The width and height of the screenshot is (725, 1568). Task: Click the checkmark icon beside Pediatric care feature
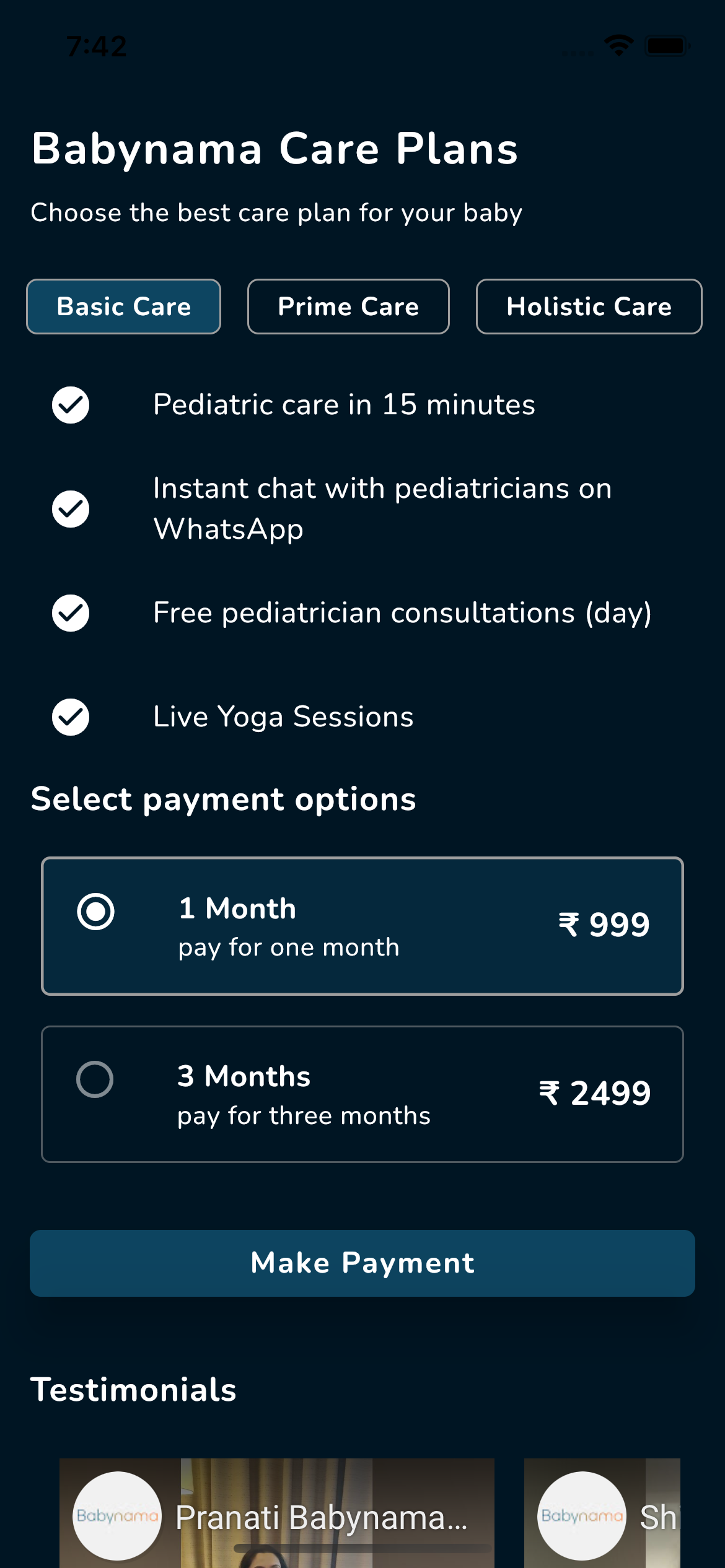point(71,405)
